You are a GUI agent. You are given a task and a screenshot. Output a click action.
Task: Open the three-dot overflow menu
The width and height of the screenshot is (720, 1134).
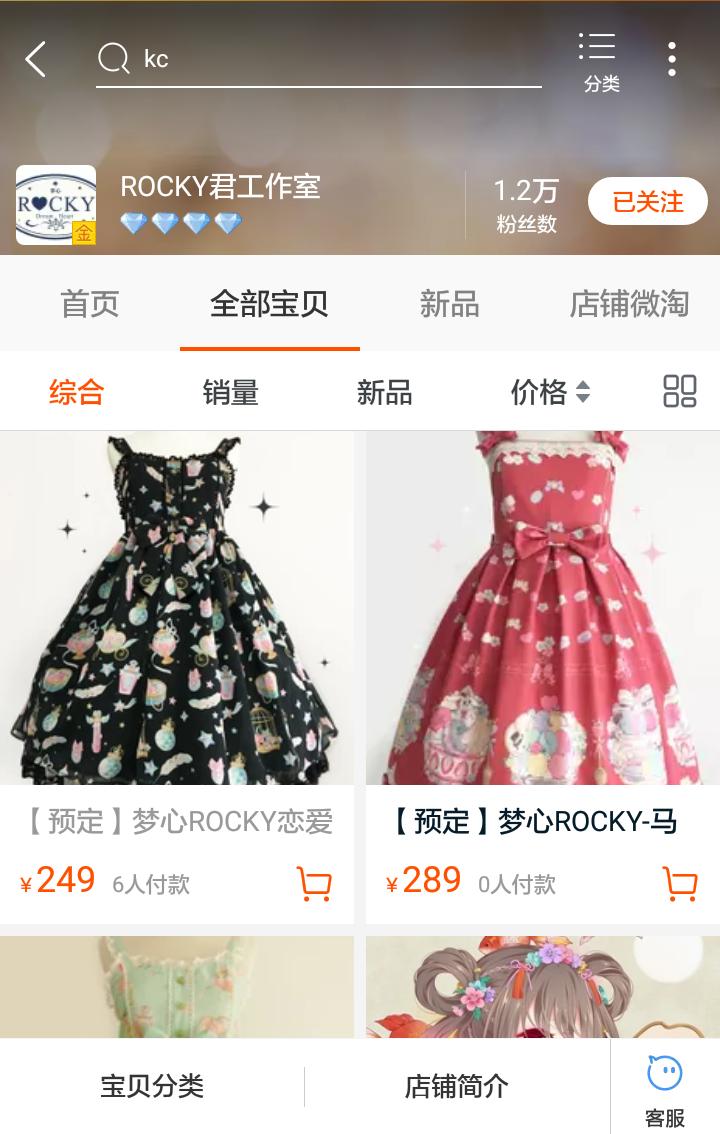(x=672, y=60)
